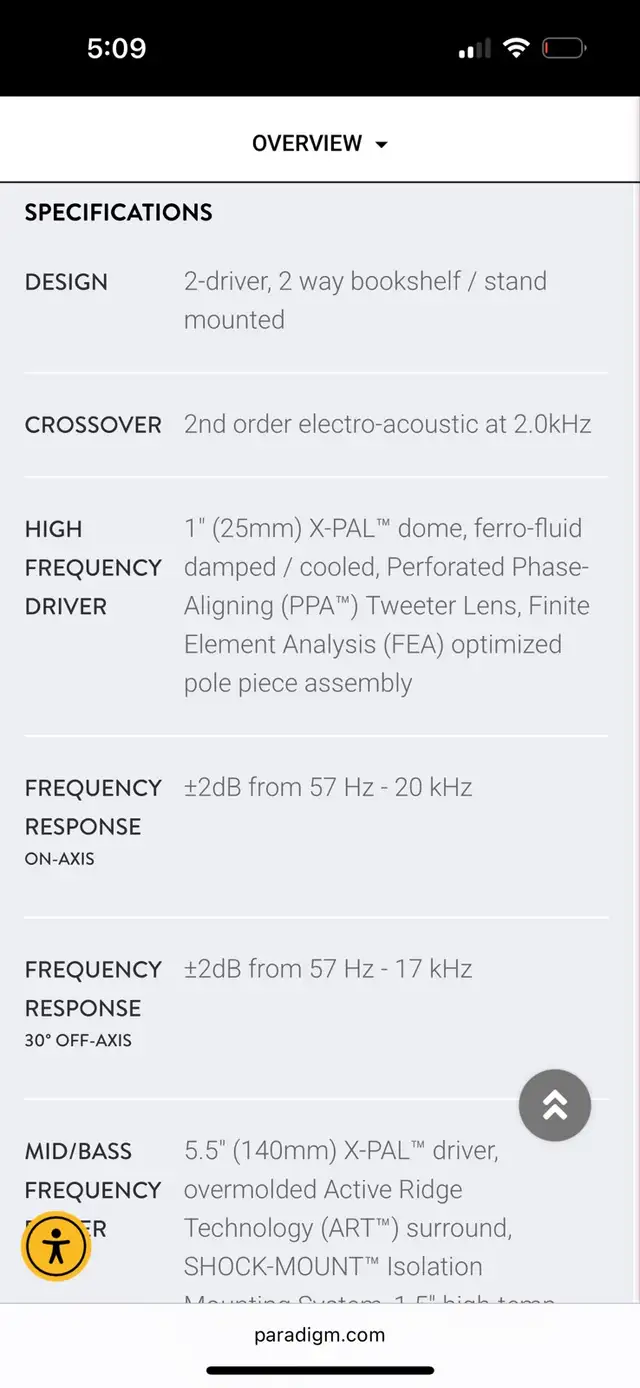
Task: Tap the paradigm.com address bar
Action: coord(320,1335)
